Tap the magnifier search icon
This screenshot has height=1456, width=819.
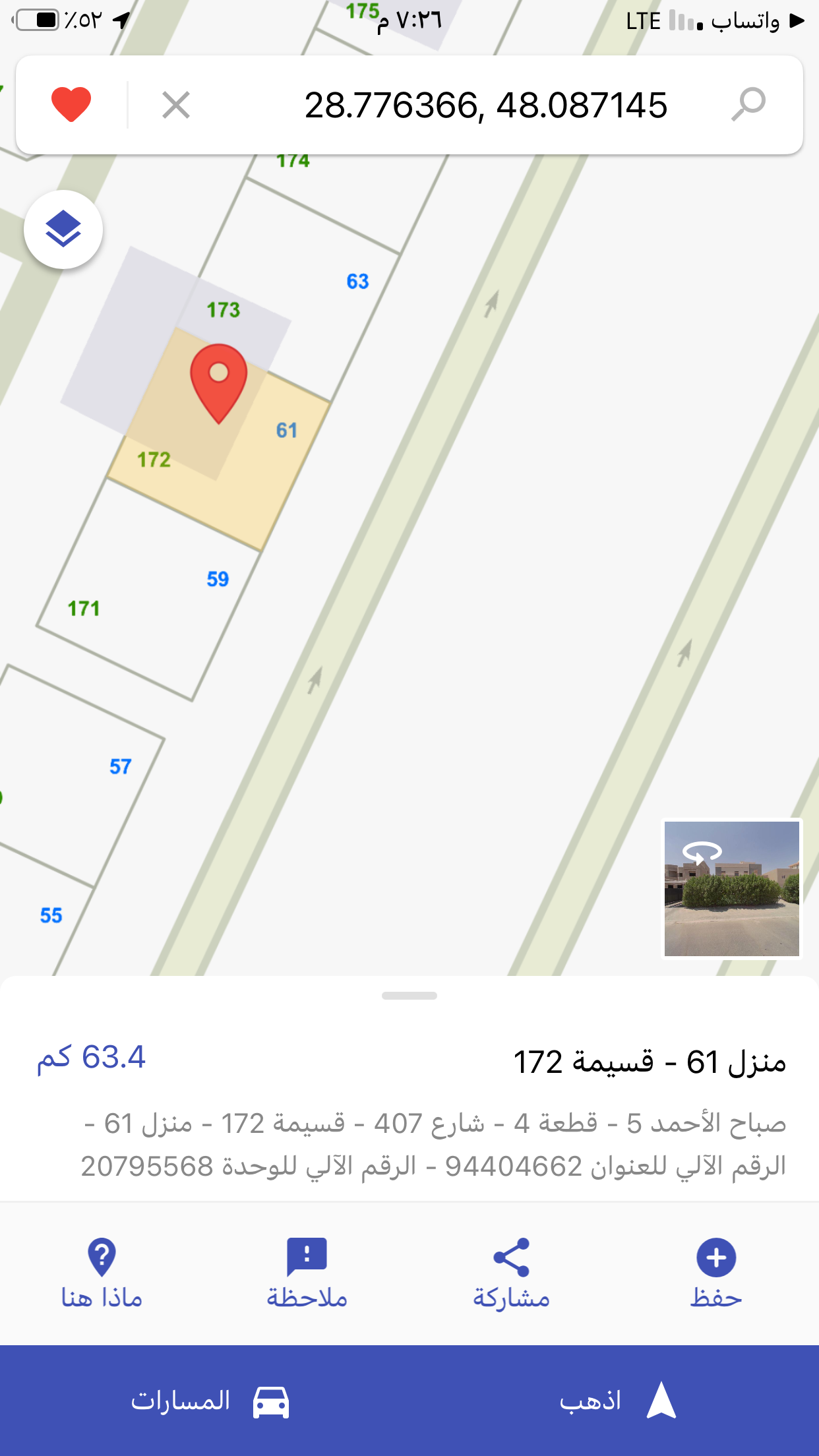pos(748,104)
